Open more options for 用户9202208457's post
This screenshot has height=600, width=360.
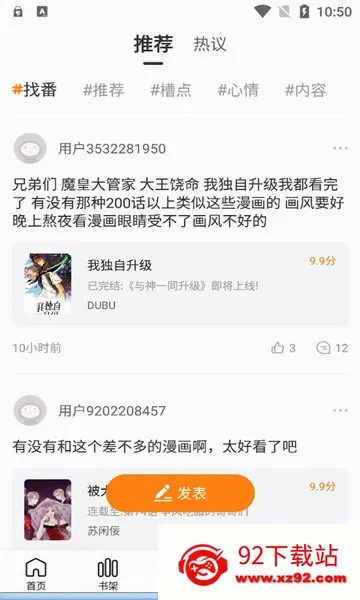click(x=340, y=411)
